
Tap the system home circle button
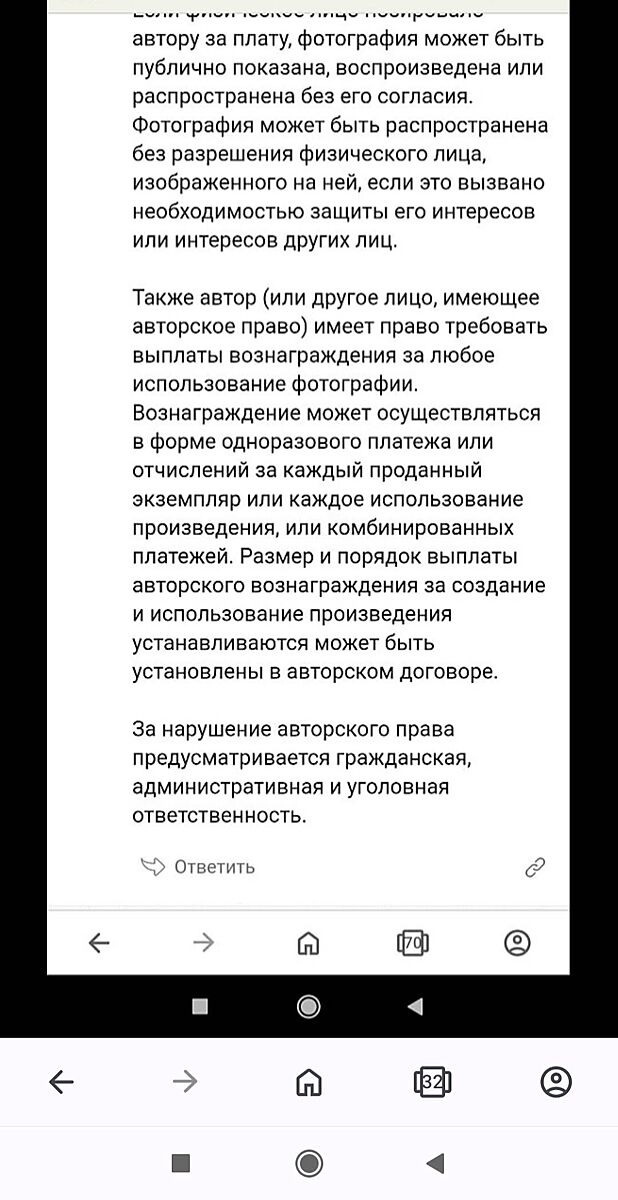(x=309, y=1162)
